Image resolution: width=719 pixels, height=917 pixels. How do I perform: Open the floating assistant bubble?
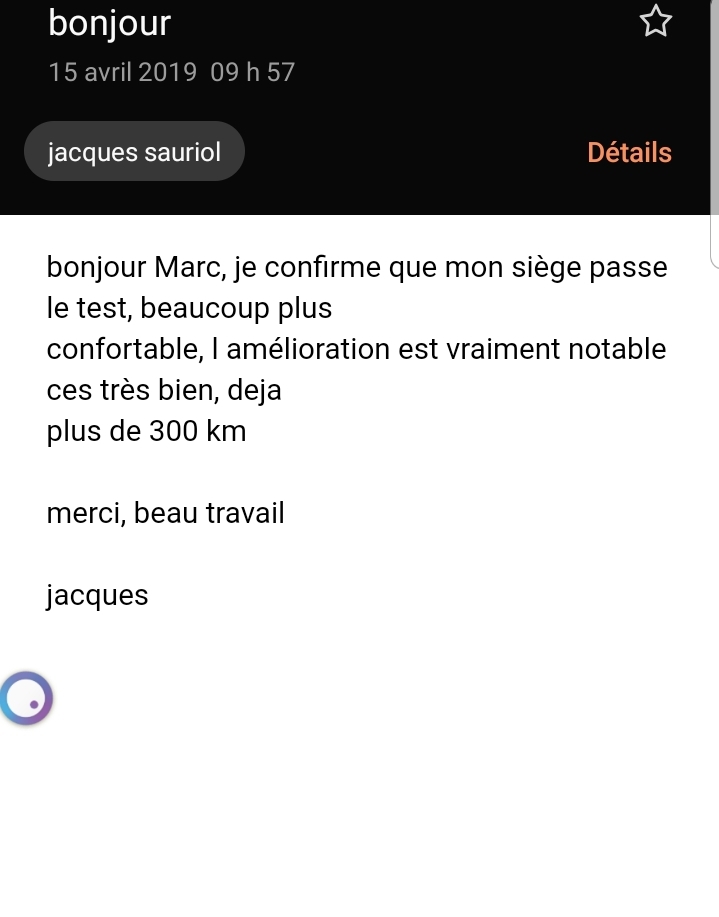click(25, 698)
